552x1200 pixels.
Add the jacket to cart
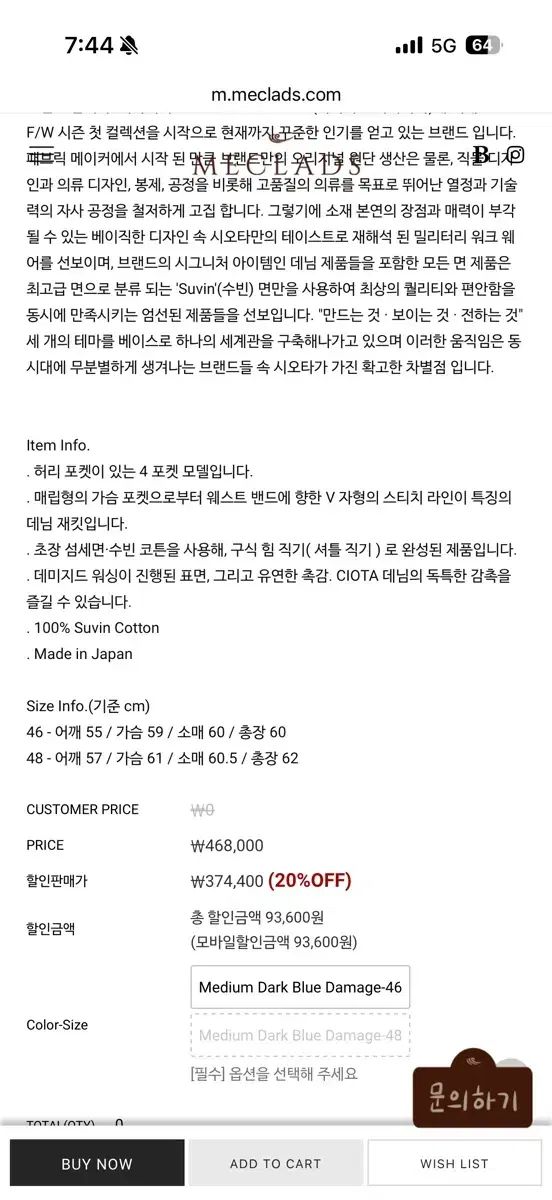point(276,1163)
